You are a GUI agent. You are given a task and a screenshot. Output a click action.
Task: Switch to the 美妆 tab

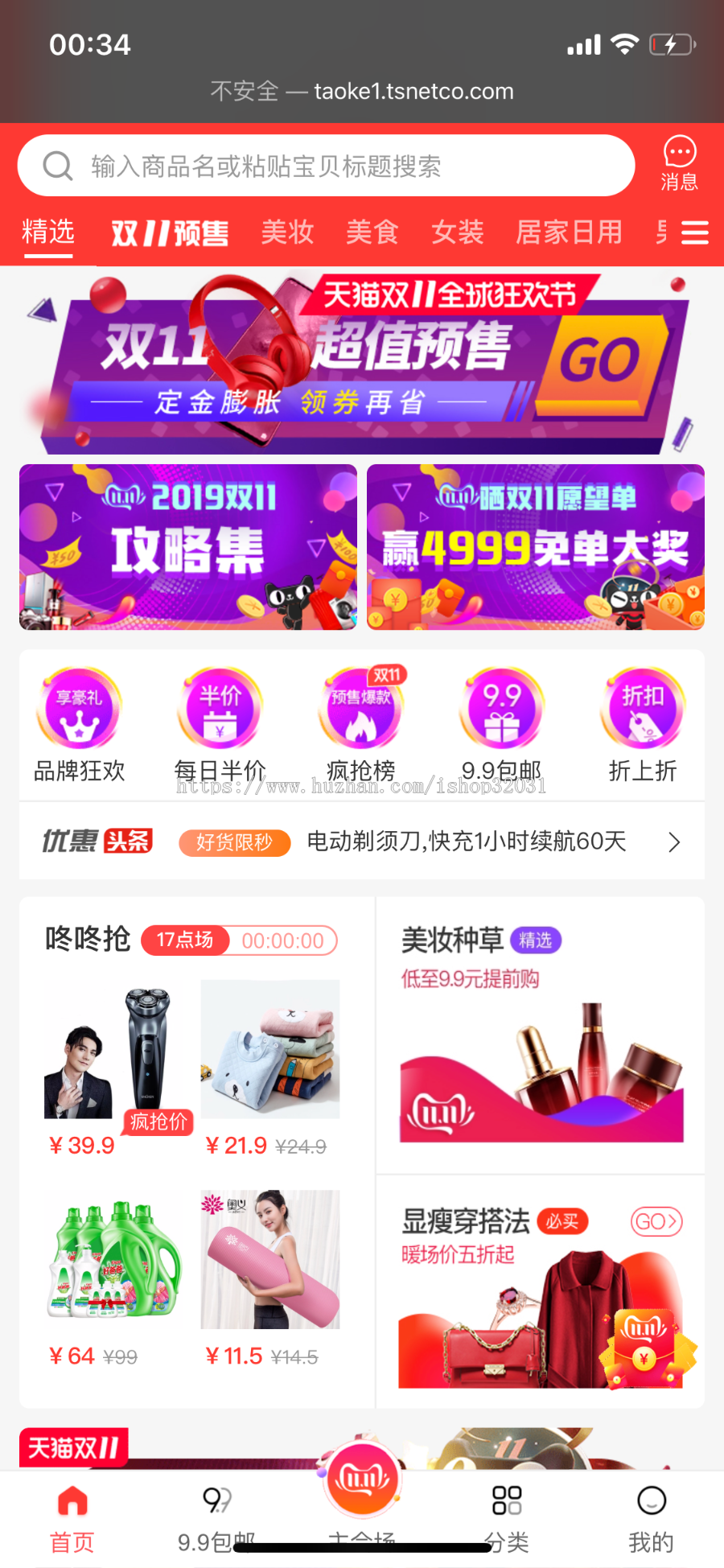[287, 233]
